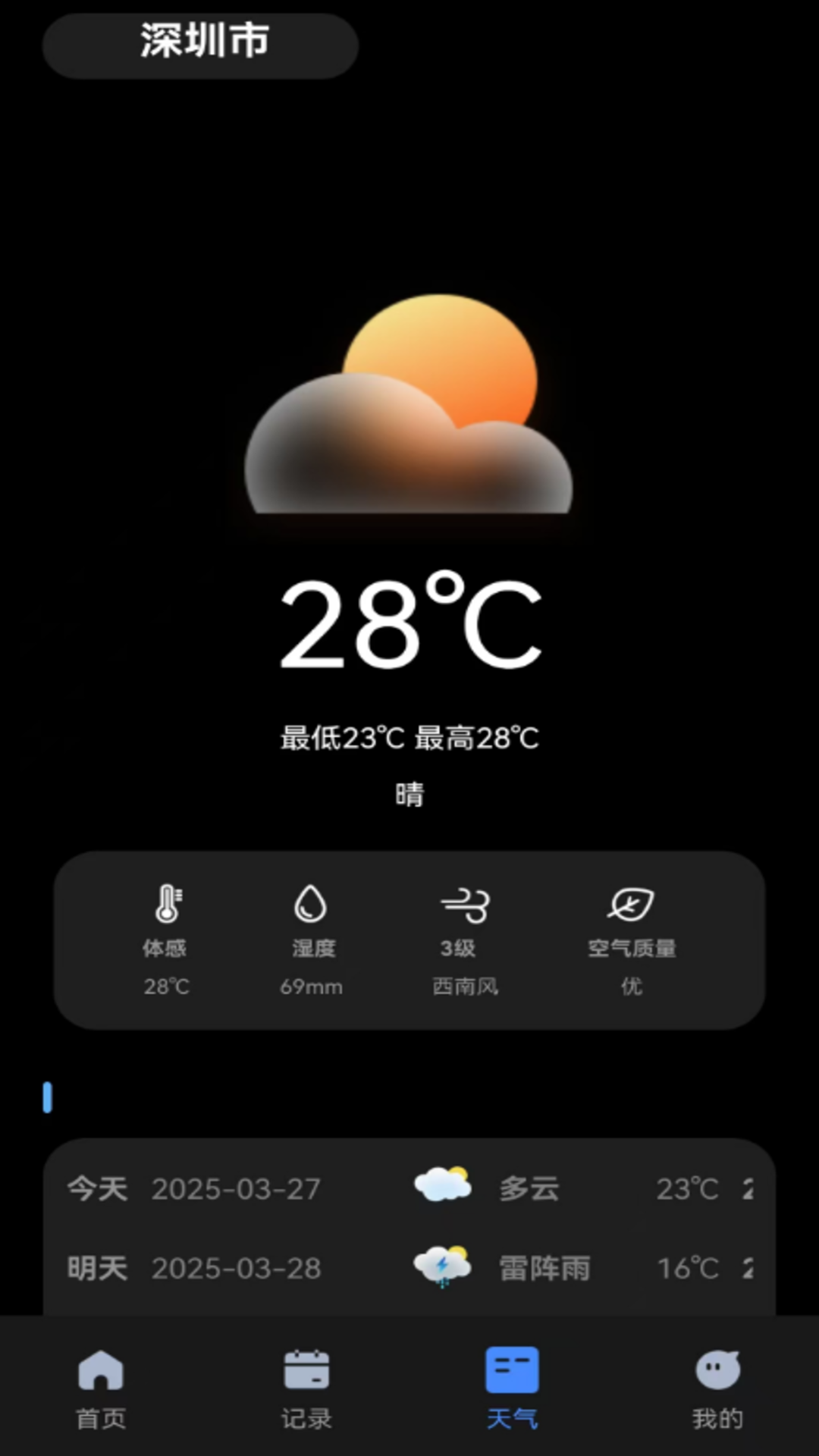Viewport: 819px width, 1456px height.
Task: Select the 天气 tab
Action: coord(512,1388)
